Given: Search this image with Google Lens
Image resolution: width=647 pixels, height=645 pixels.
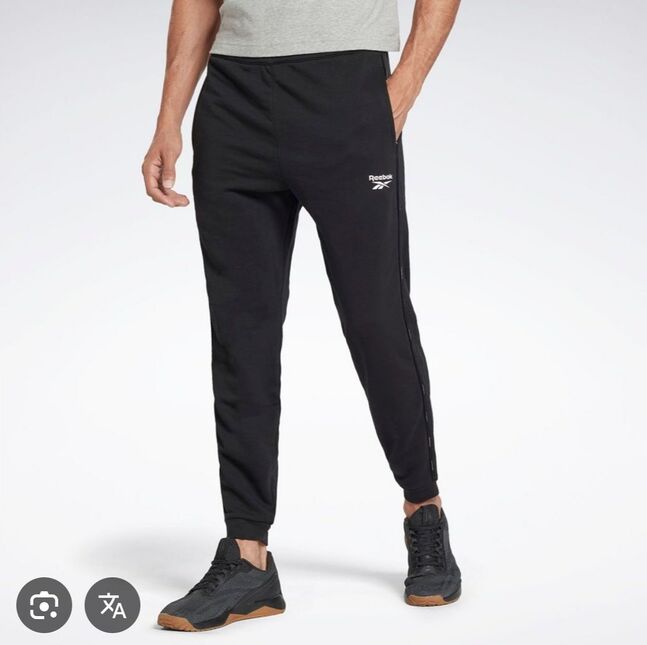Looking at the screenshot, I should tap(44, 605).
